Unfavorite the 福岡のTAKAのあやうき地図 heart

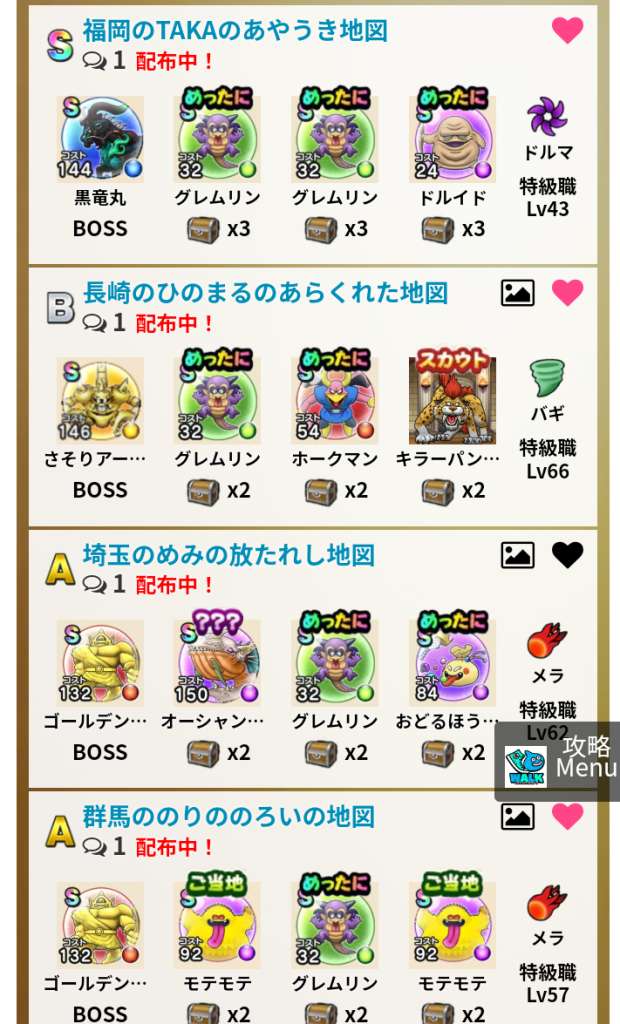click(567, 31)
